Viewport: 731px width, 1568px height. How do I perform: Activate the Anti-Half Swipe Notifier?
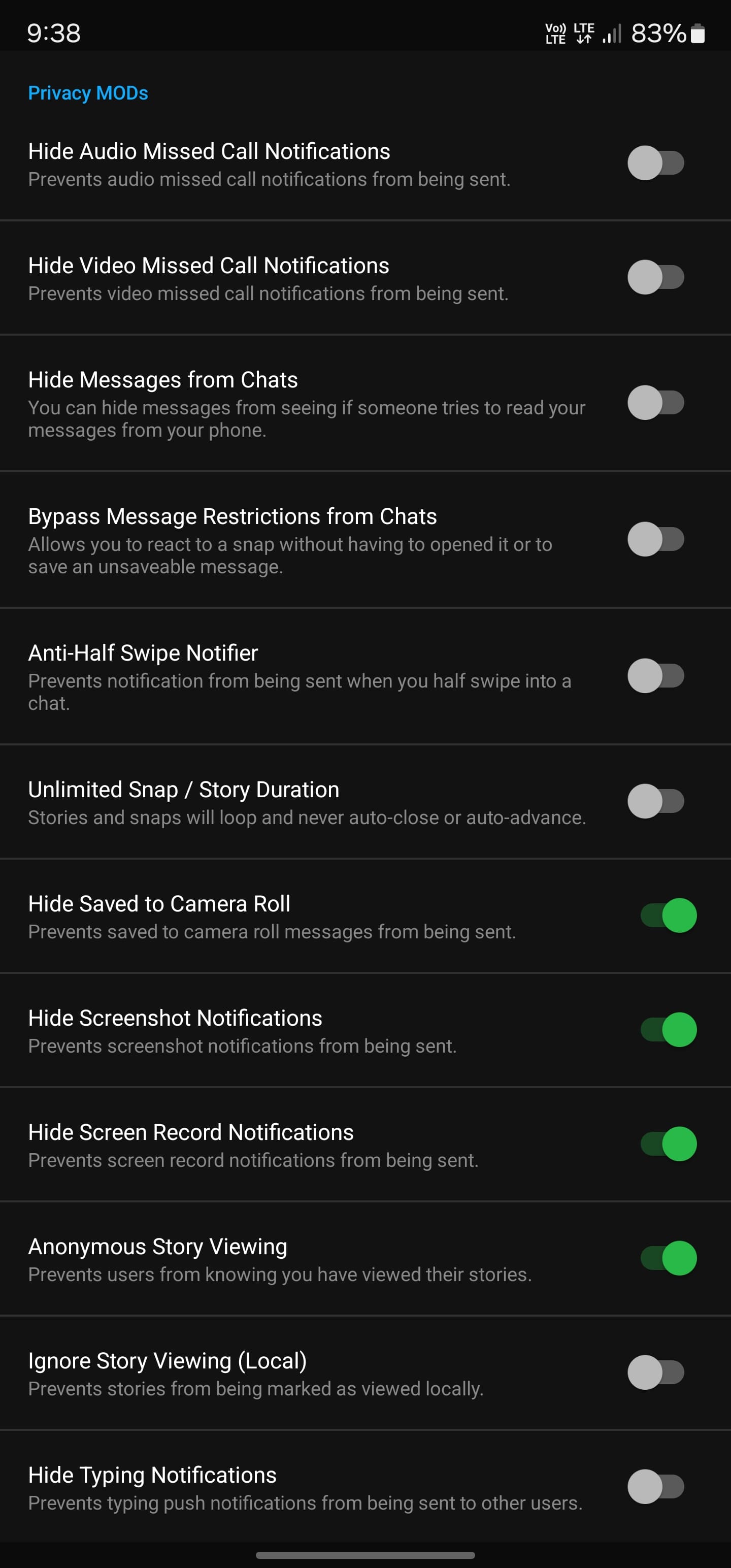pyautogui.click(x=658, y=677)
